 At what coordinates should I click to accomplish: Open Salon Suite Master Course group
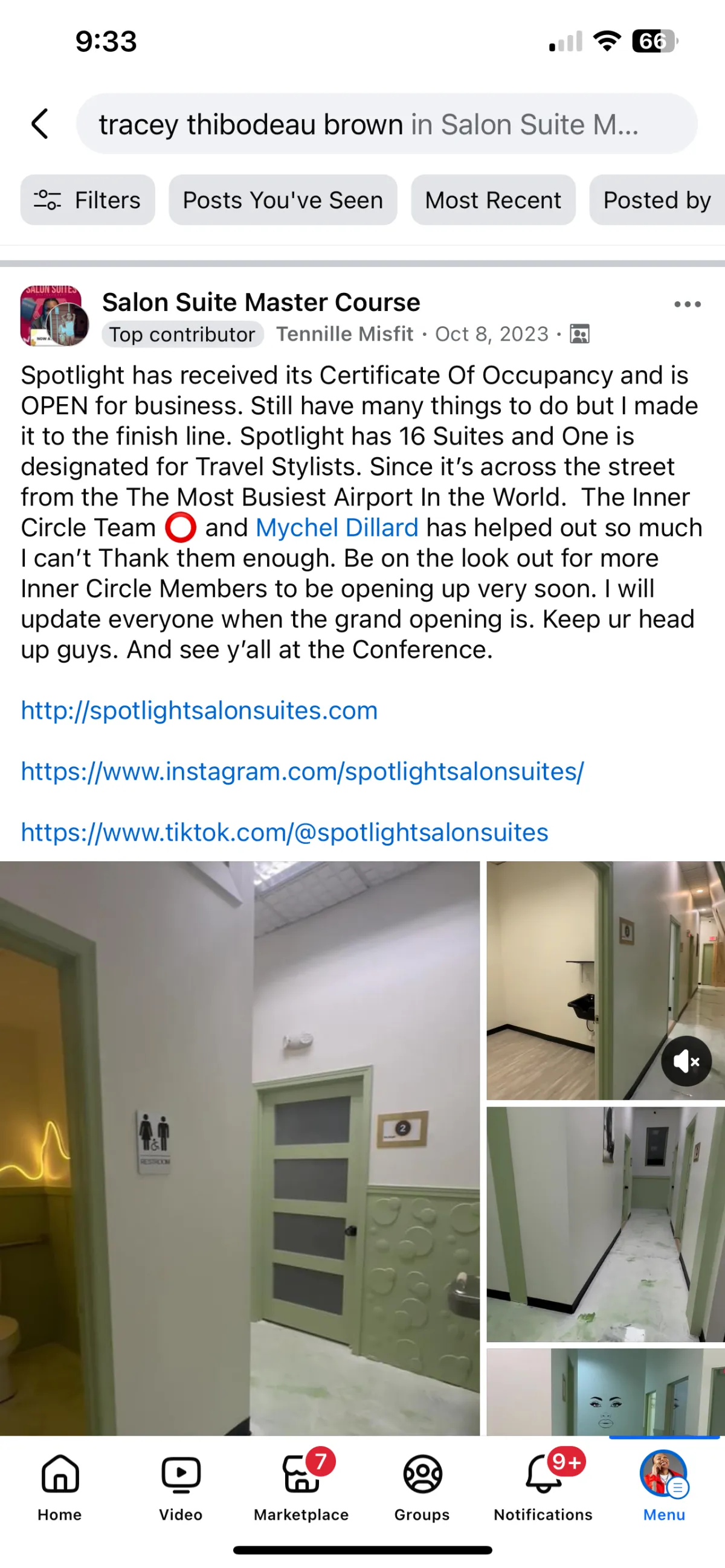pos(260,303)
